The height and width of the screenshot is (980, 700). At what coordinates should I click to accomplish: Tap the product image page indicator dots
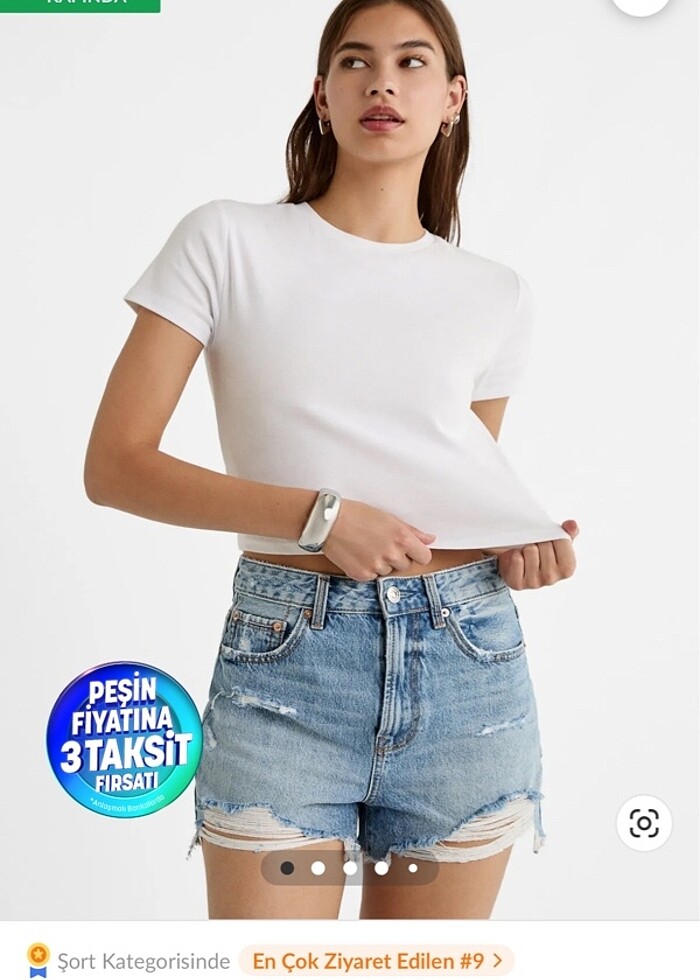pos(349,868)
